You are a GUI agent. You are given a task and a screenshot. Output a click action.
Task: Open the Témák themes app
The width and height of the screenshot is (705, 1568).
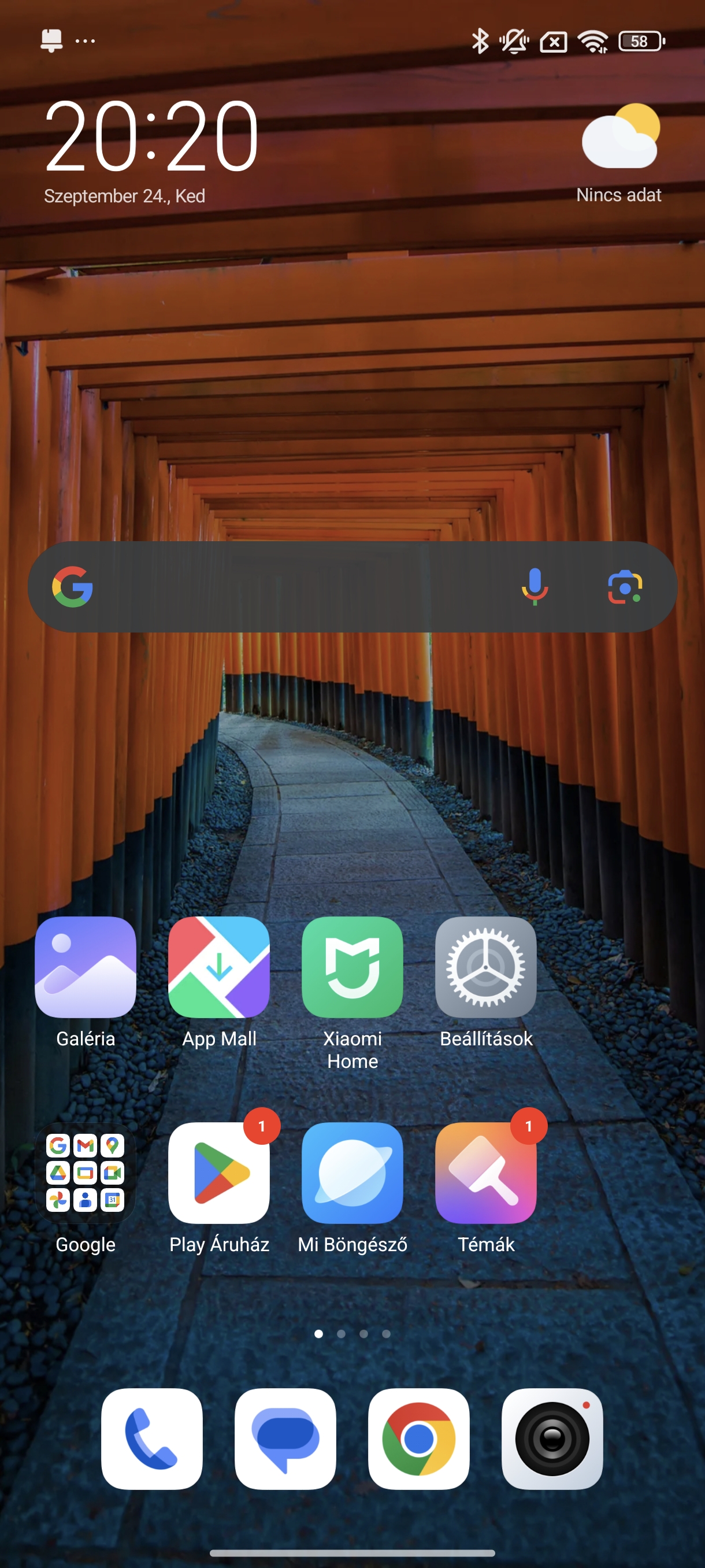[x=486, y=1173]
